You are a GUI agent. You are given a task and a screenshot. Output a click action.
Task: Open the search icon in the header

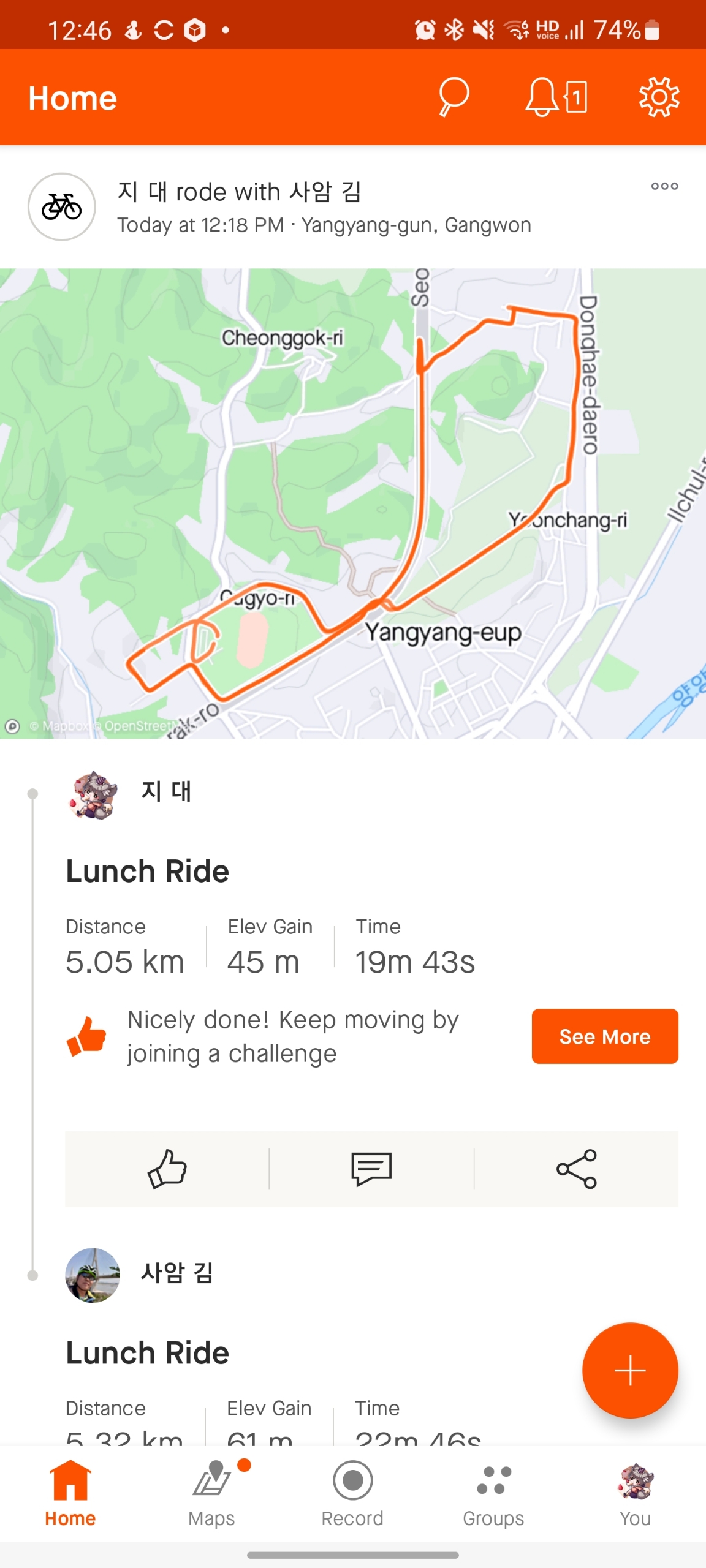coord(454,97)
